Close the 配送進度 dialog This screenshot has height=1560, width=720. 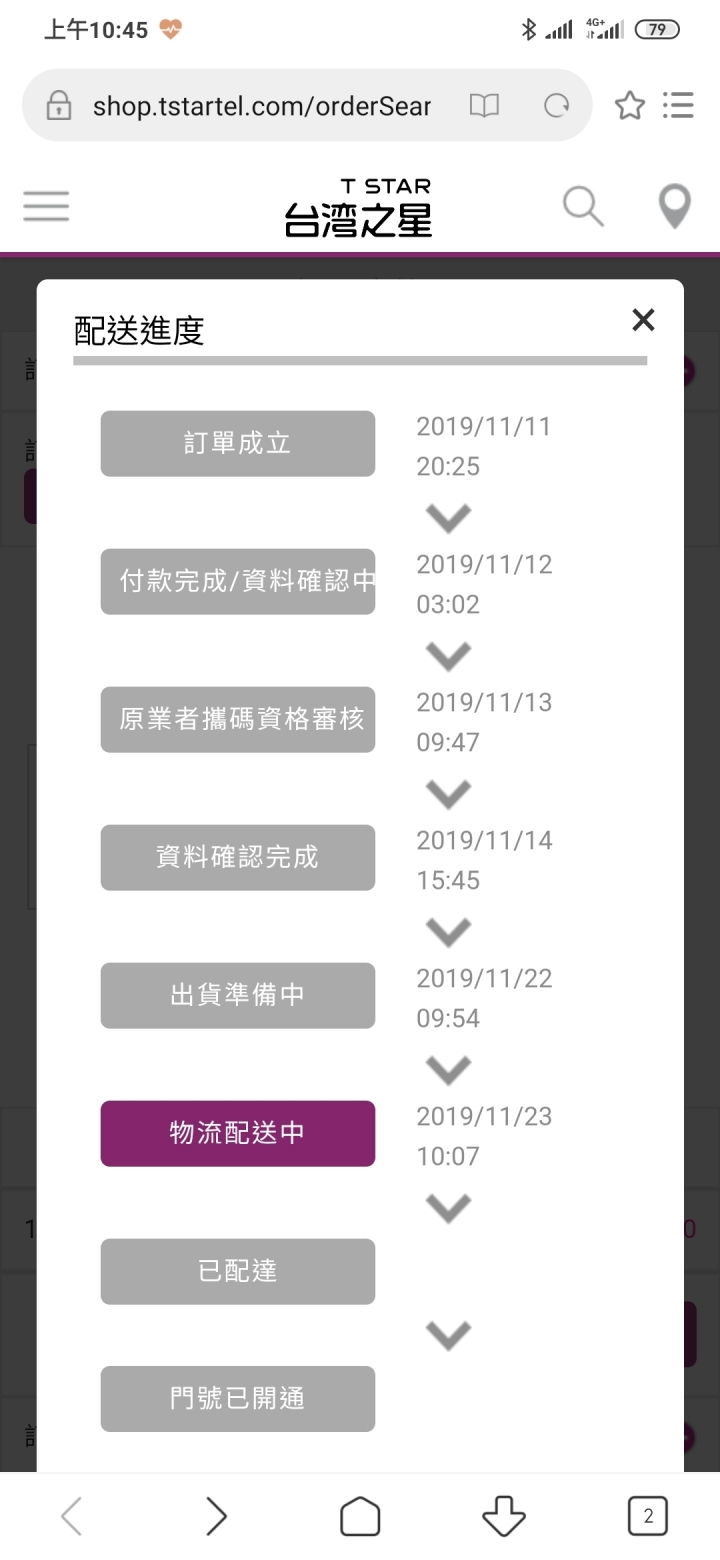point(643,320)
